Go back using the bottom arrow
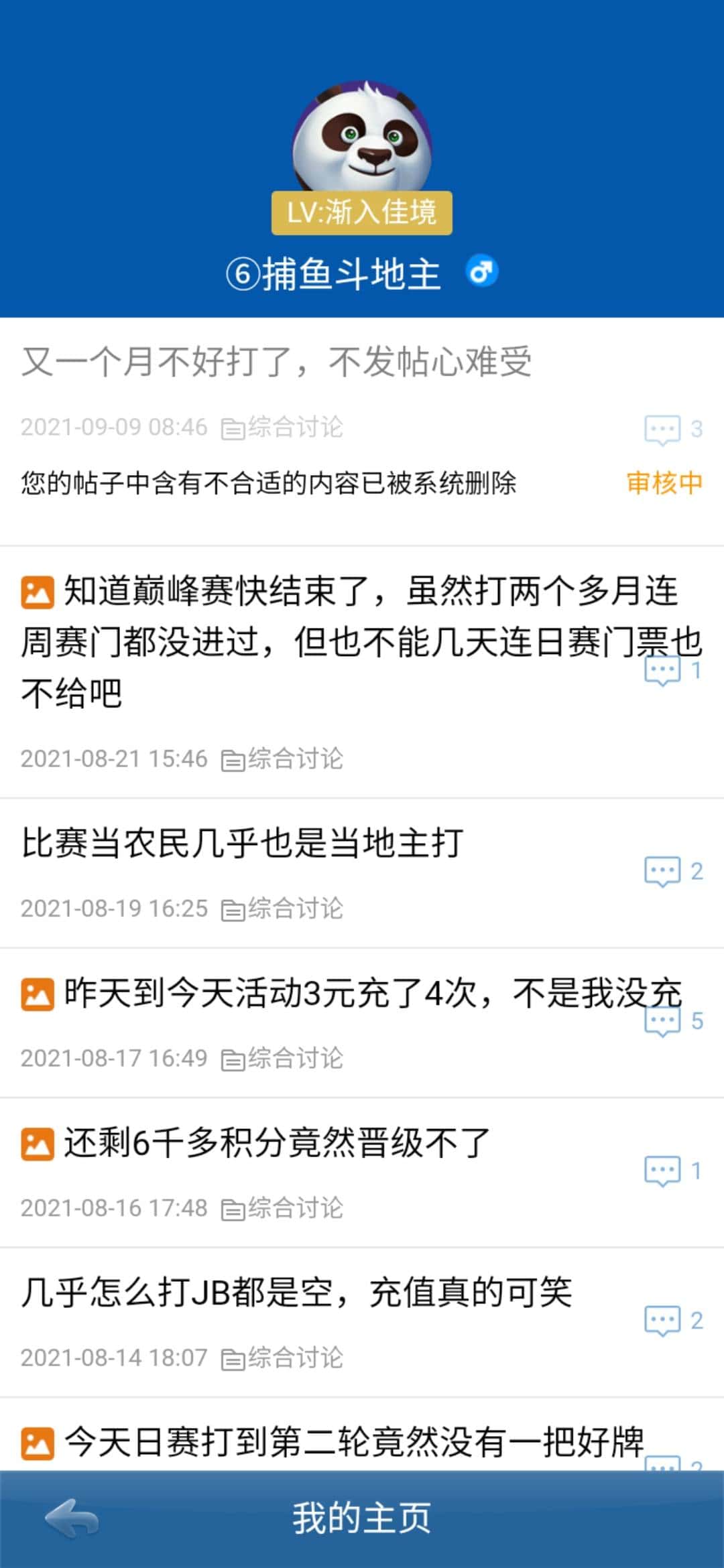724x1568 pixels. click(72, 1519)
